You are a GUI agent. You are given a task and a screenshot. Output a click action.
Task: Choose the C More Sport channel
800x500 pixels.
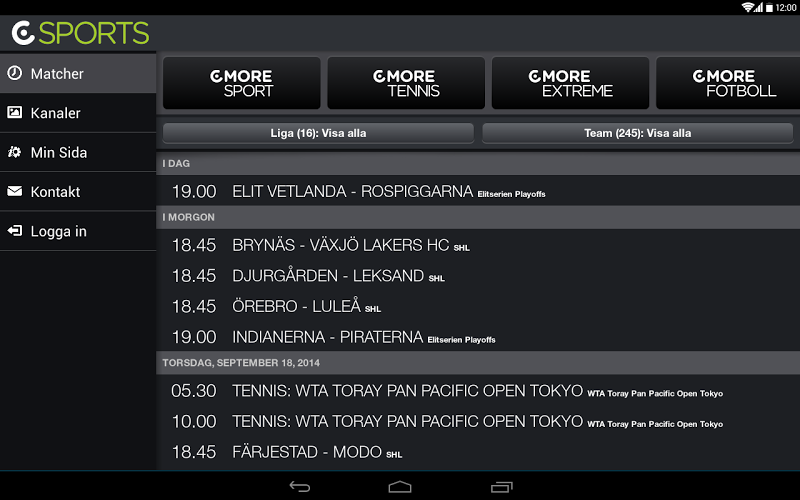pos(241,83)
